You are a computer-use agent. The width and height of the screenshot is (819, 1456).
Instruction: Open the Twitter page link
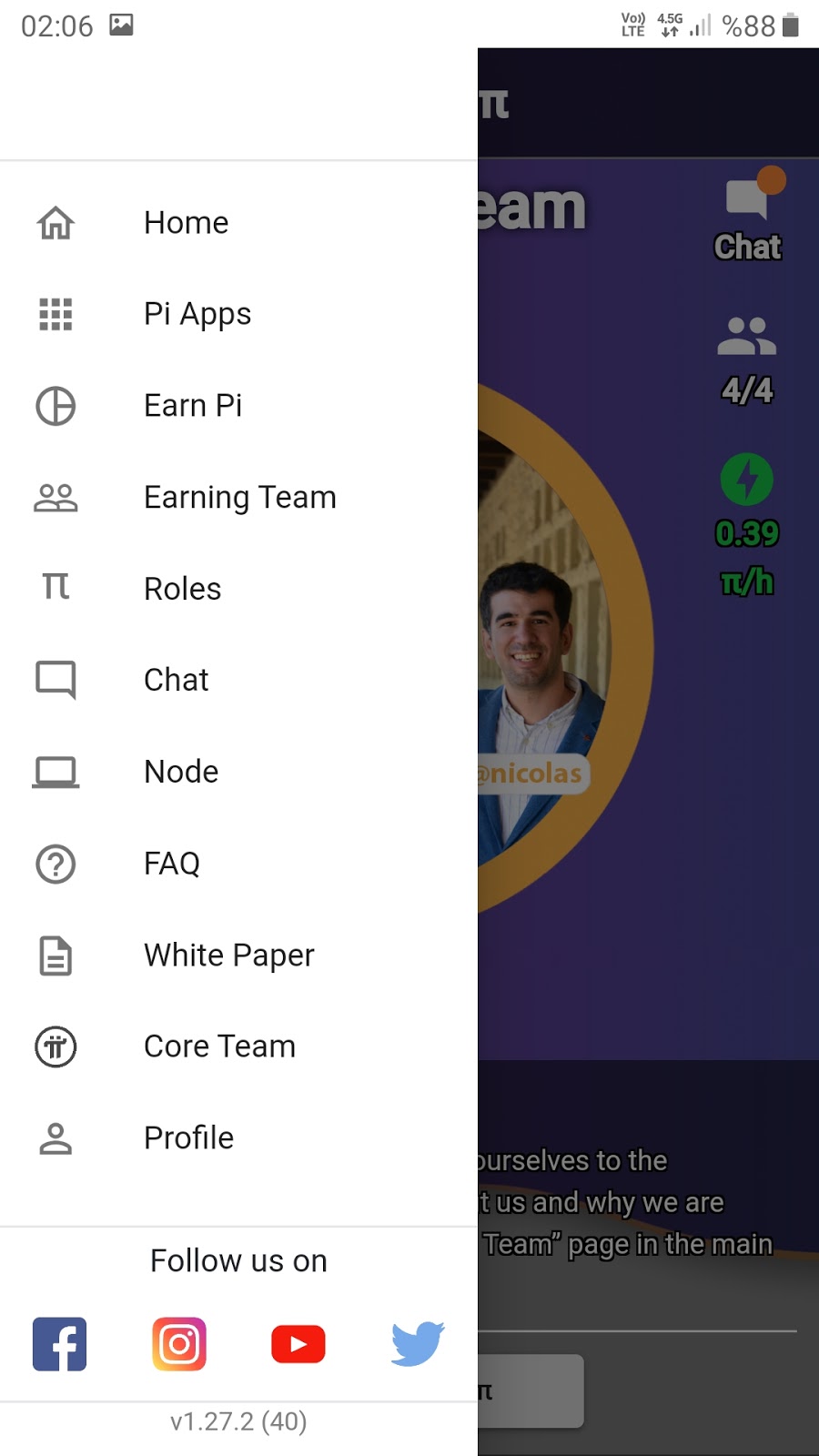418,1344
